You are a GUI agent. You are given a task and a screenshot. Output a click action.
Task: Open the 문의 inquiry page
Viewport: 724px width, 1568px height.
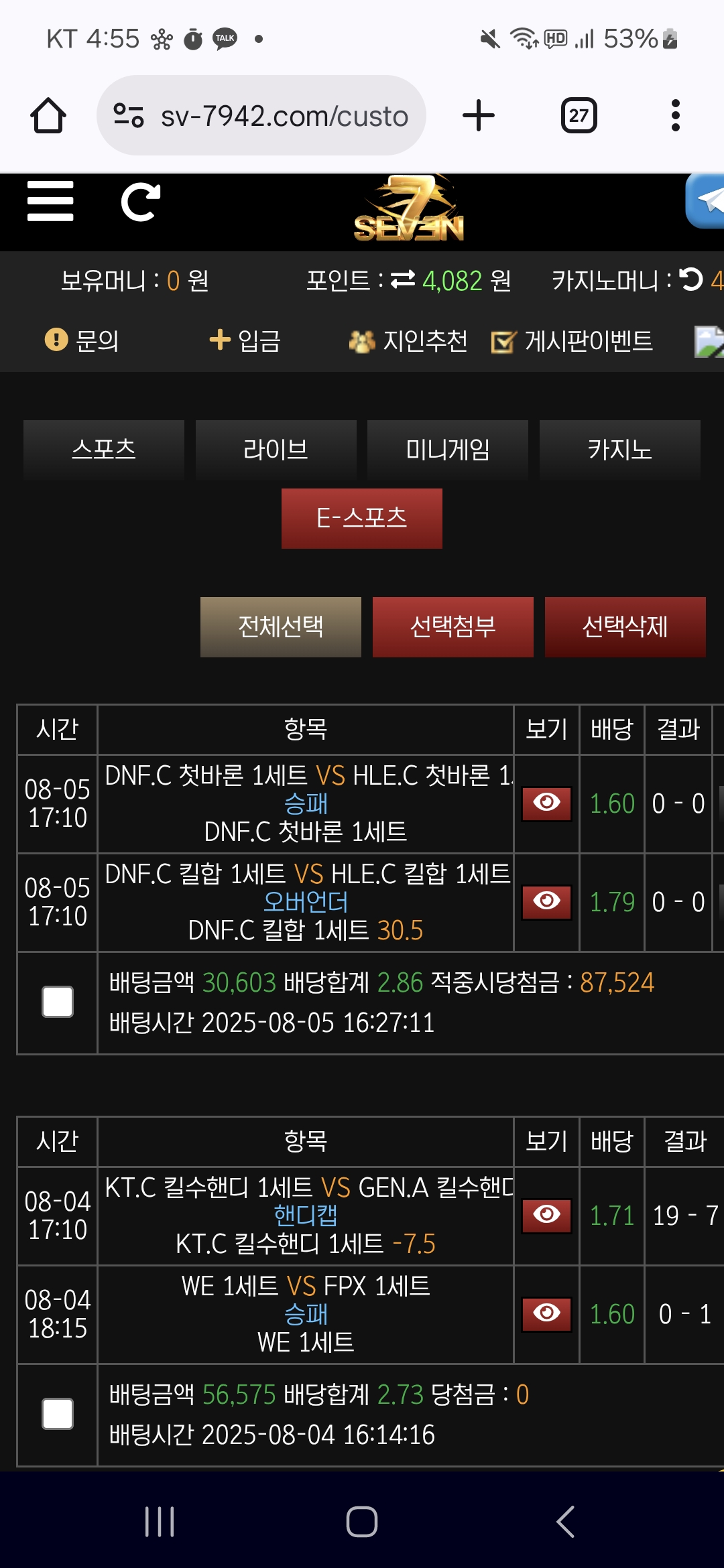(82, 340)
